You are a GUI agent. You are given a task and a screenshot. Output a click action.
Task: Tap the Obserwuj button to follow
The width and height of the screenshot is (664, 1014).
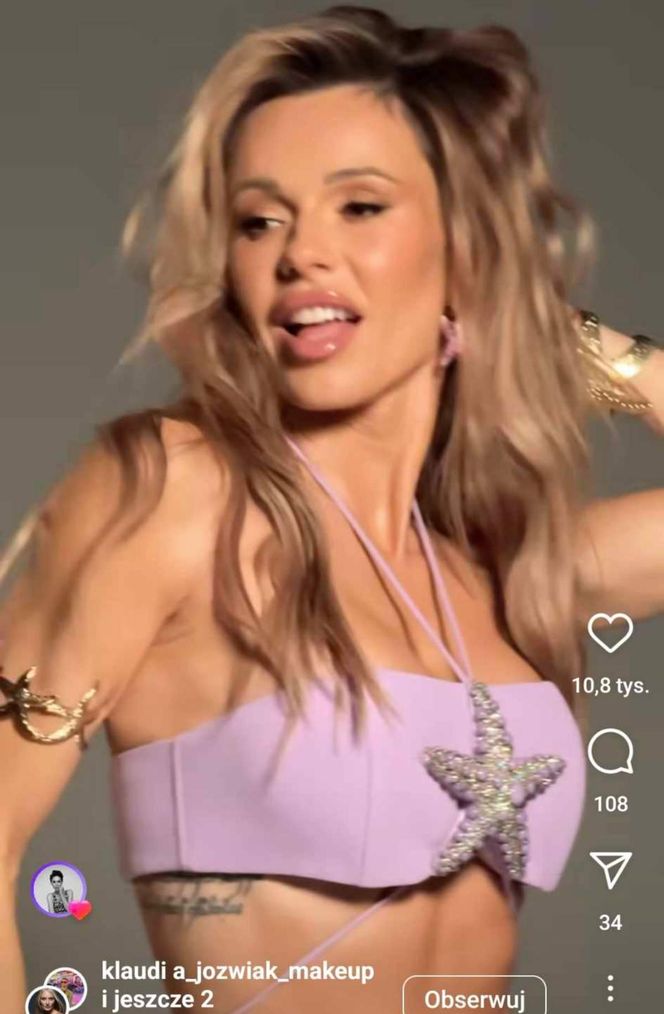tap(474, 997)
